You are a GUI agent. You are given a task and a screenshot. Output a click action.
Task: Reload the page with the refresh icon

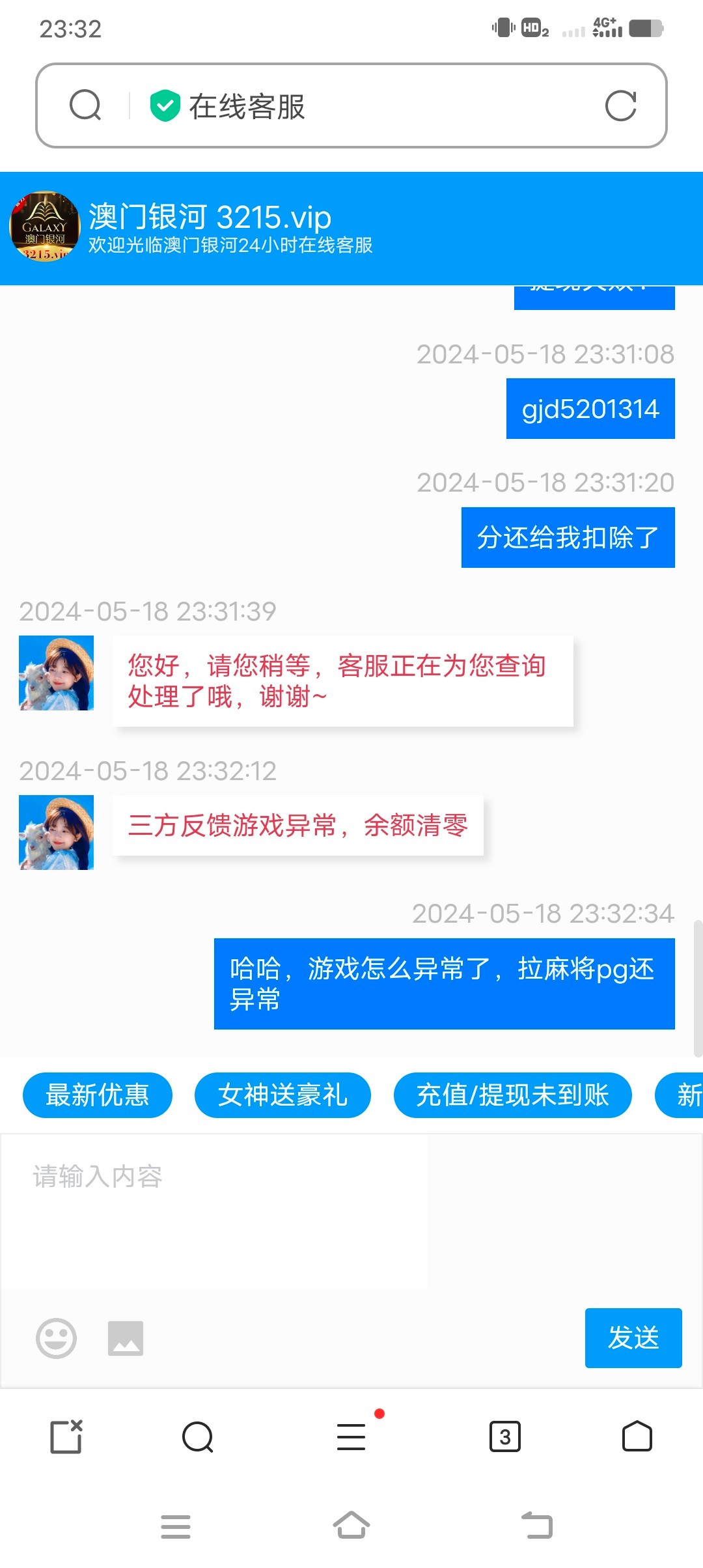[x=620, y=105]
